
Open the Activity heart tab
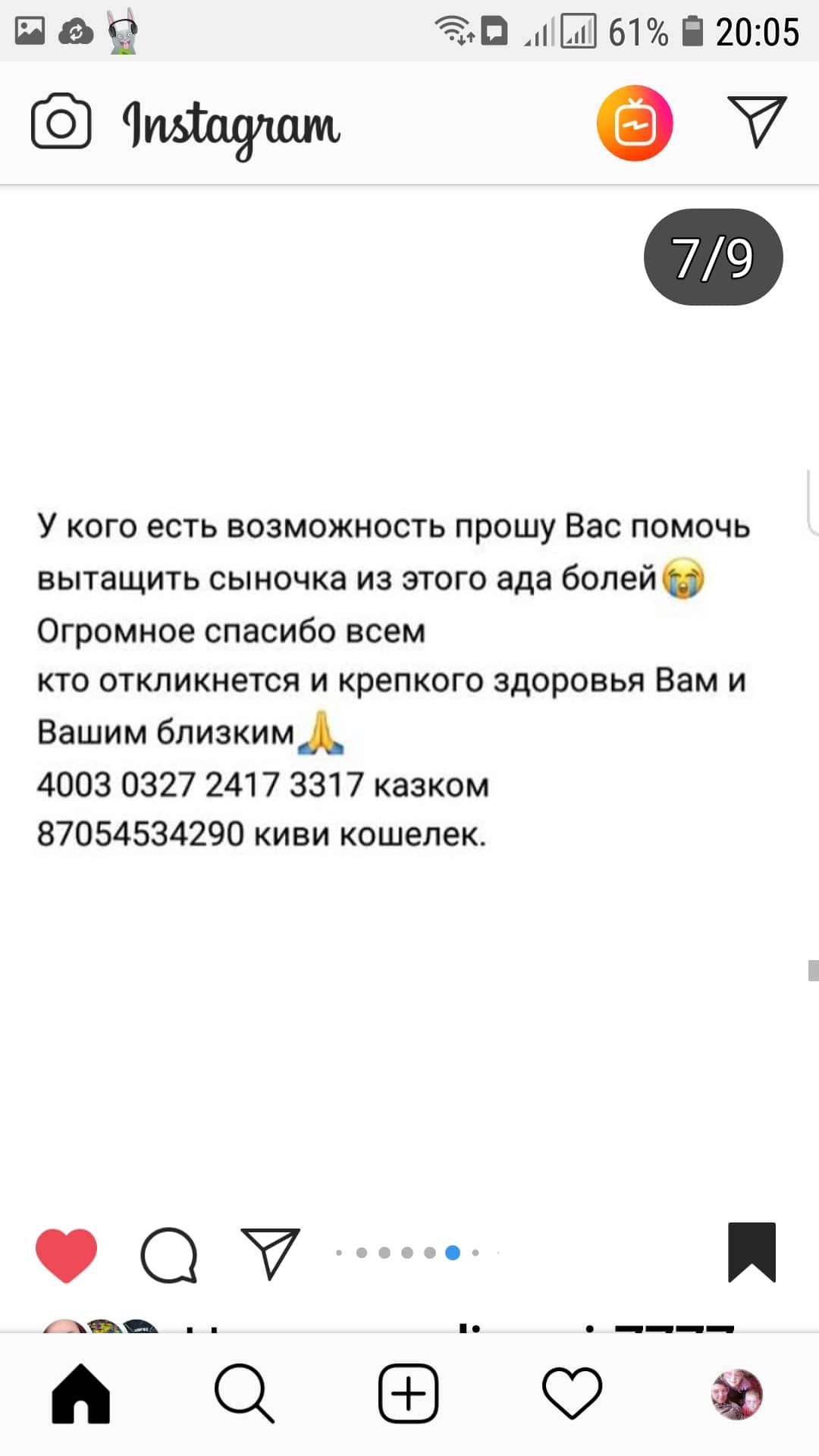572,1394
